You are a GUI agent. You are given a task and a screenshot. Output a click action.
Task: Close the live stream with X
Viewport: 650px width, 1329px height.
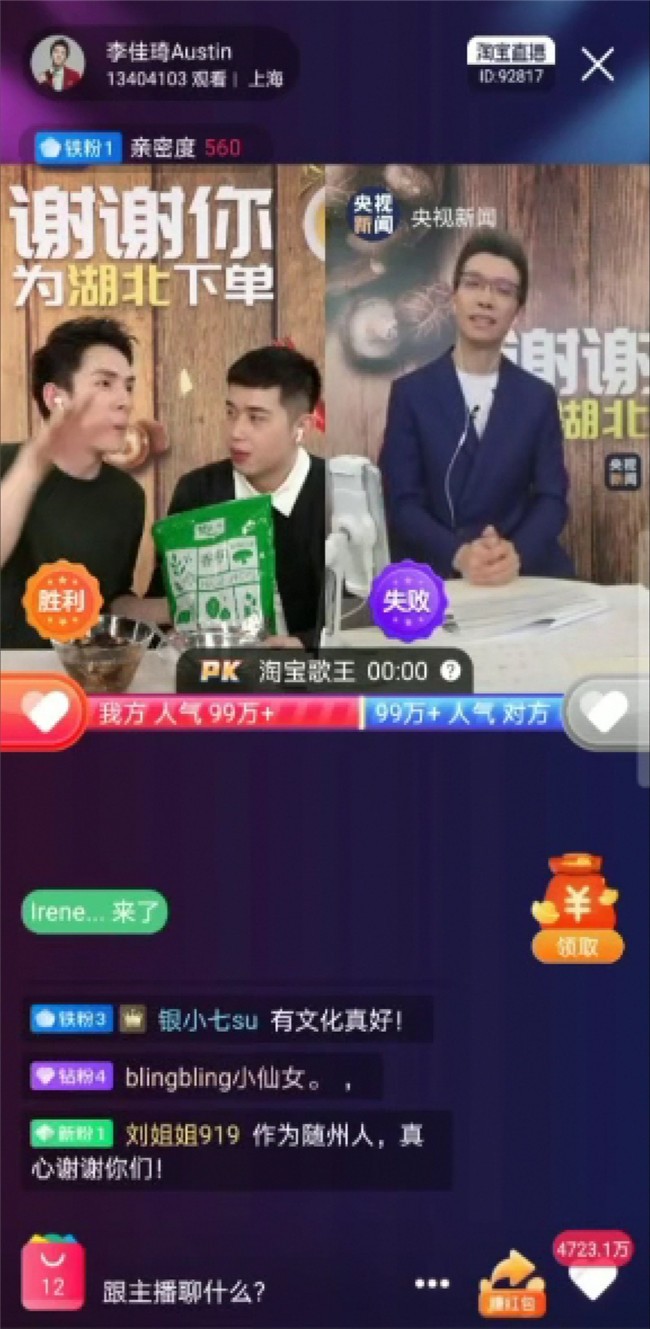tap(598, 65)
